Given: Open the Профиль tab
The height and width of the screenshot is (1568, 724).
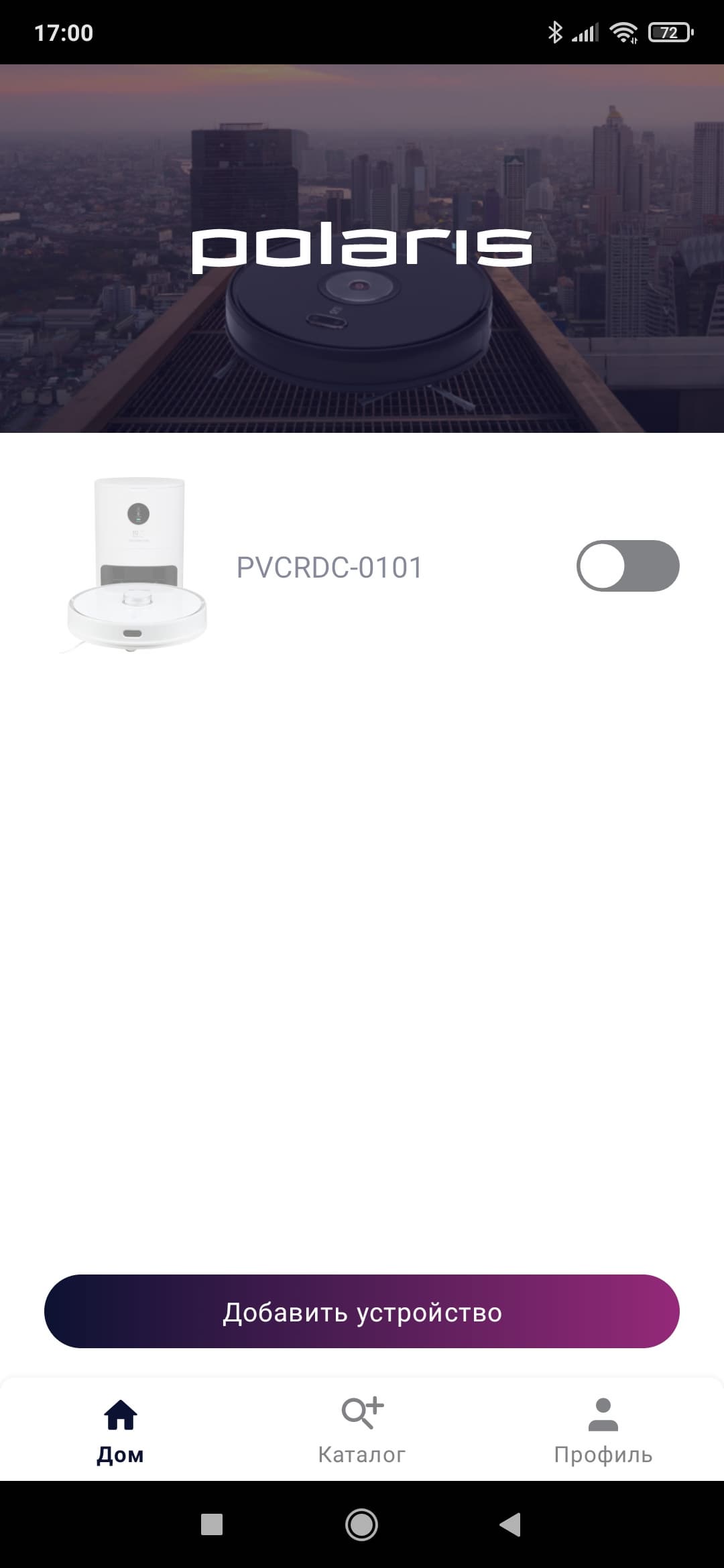Looking at the screenshot, I should point(603,1431).
